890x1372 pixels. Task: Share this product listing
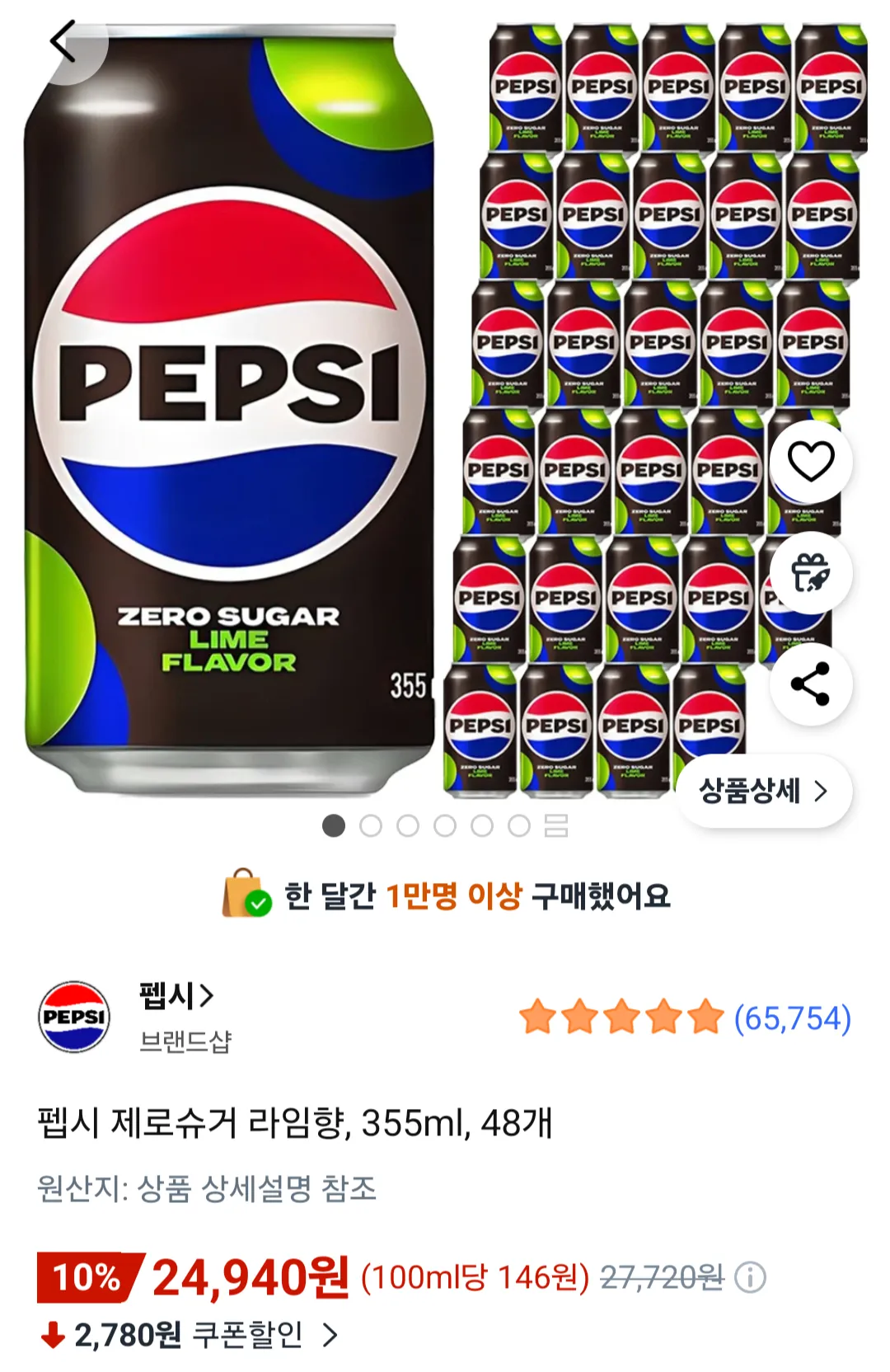click(811, 684)
